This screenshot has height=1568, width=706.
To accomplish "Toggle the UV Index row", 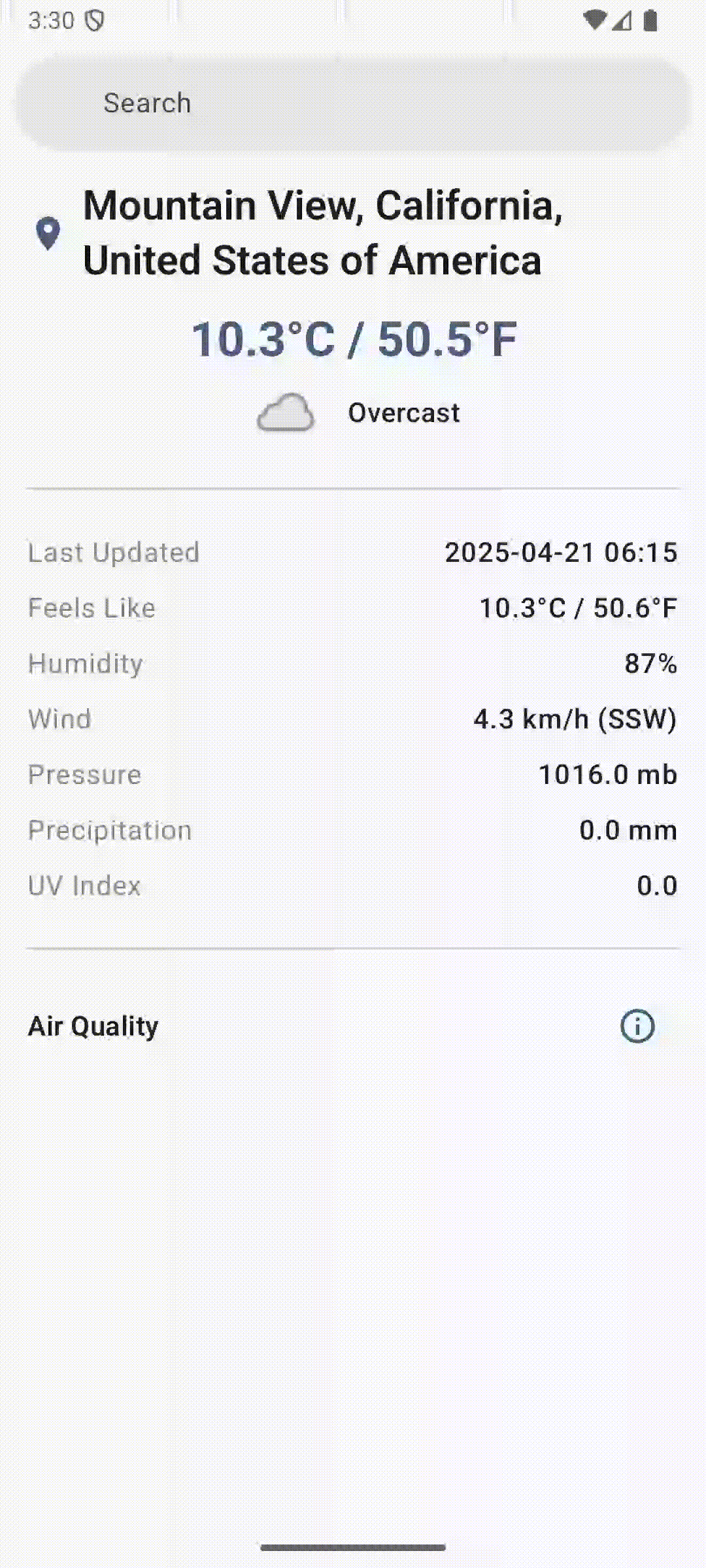I will coord(353,885).
